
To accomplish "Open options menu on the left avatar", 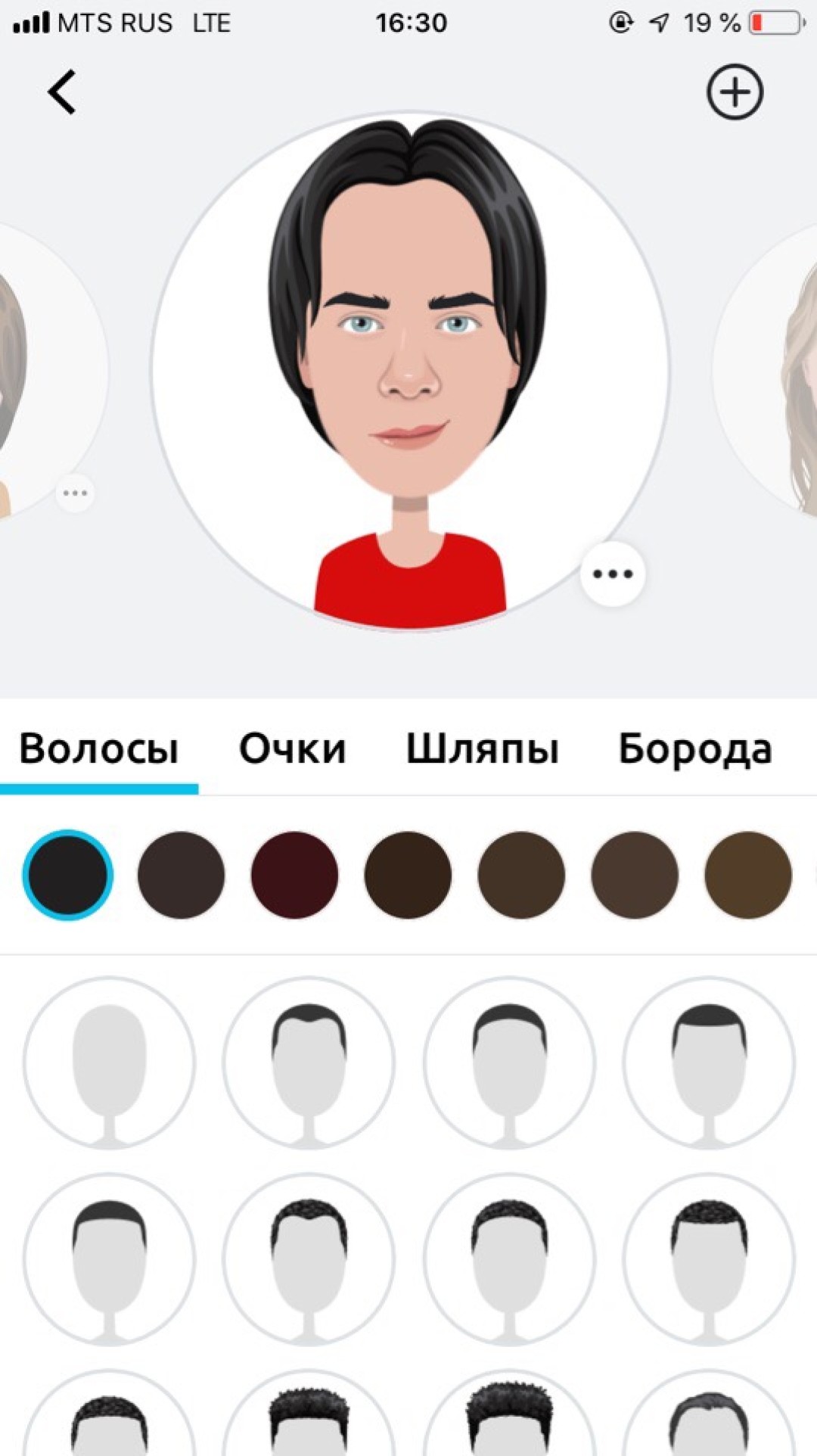I will tap(75, 493).
